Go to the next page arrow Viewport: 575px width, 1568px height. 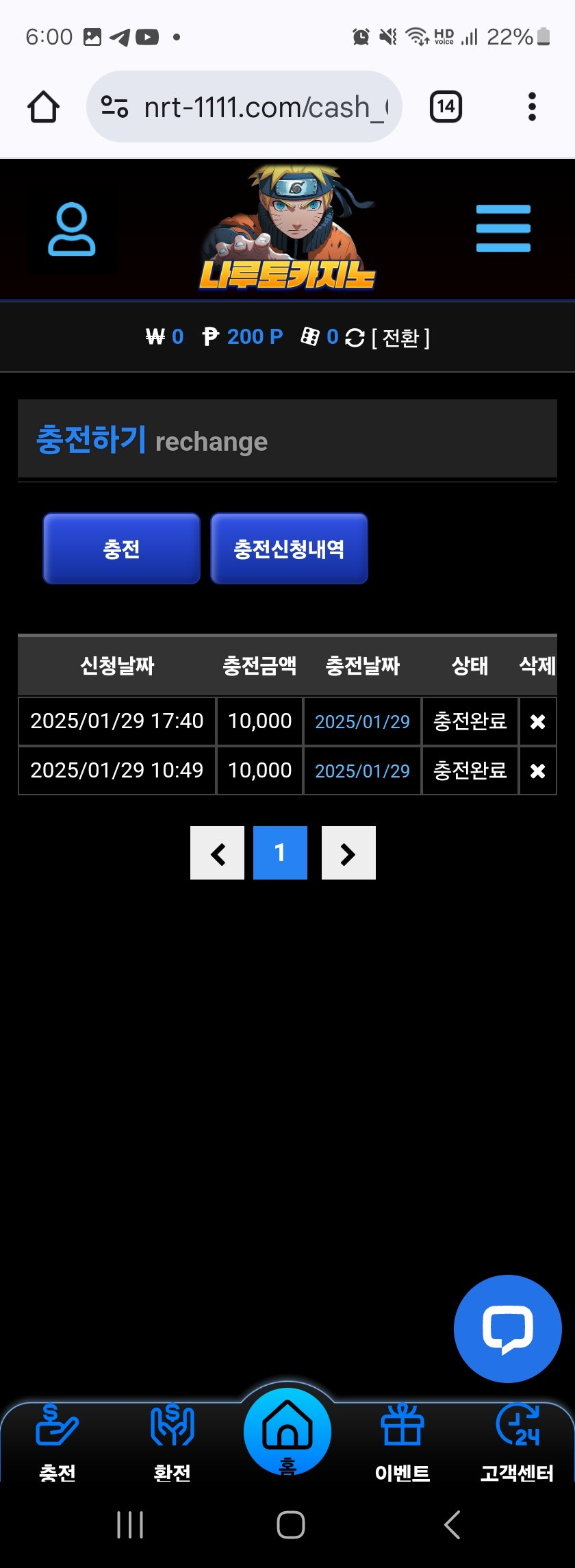point(348,853)
